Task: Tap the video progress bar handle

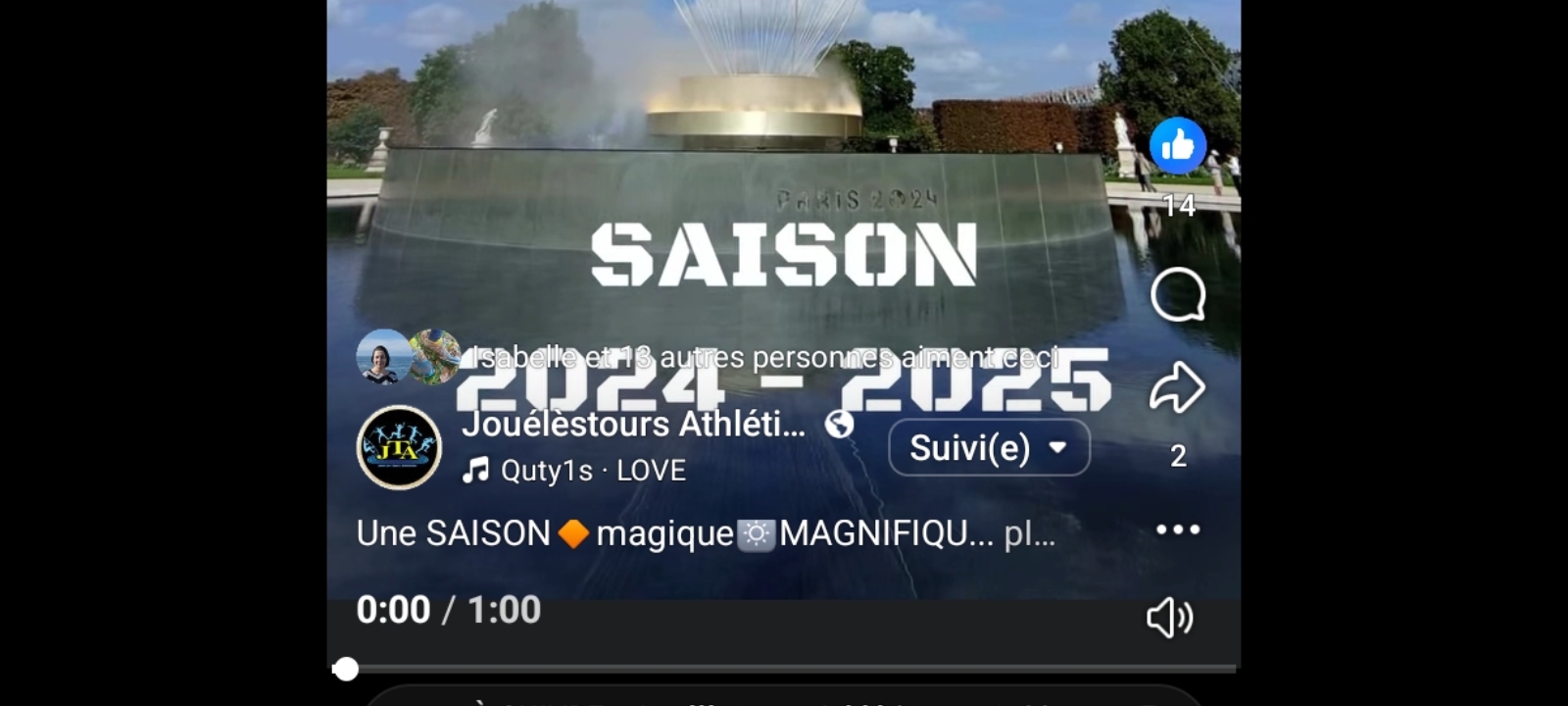Action: (345, 669)
